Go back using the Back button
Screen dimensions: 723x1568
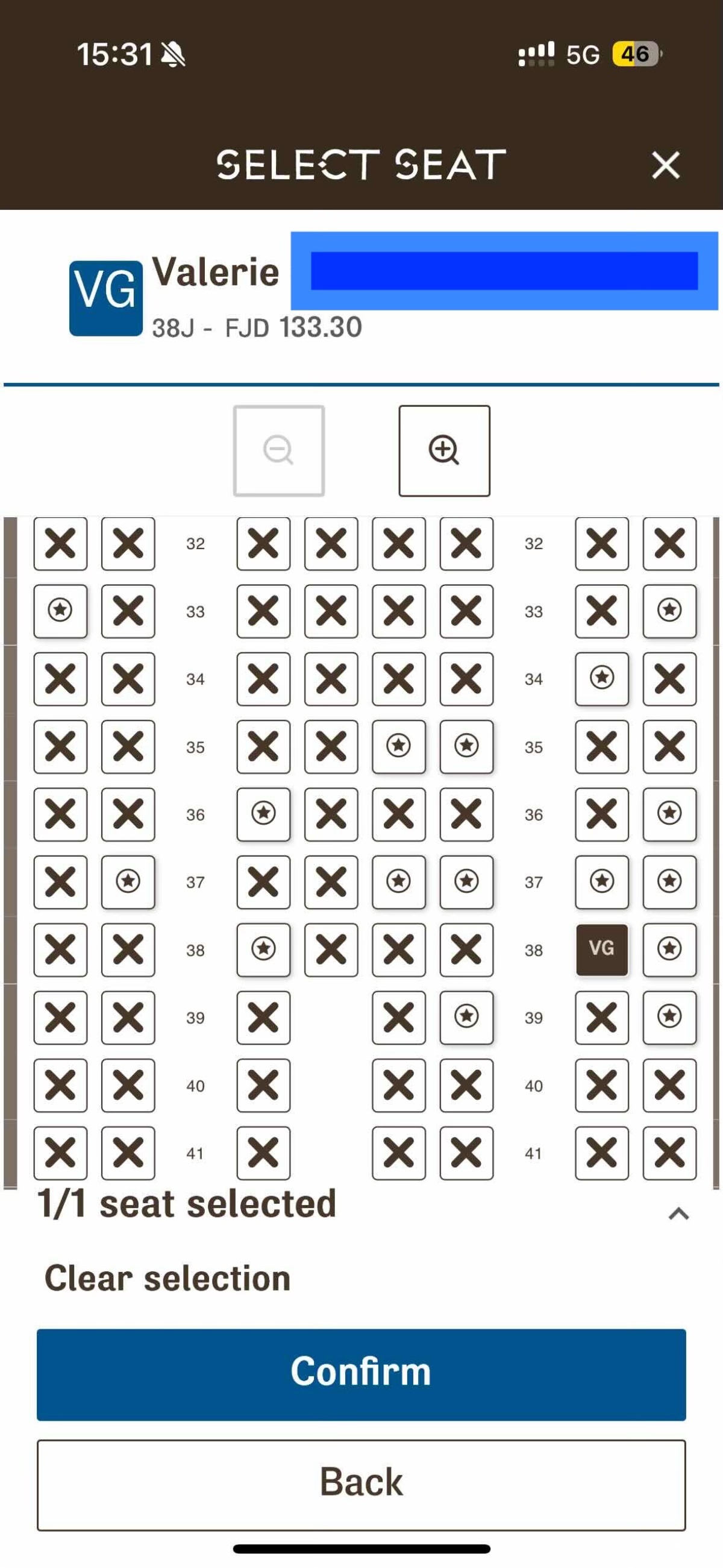361,1484
